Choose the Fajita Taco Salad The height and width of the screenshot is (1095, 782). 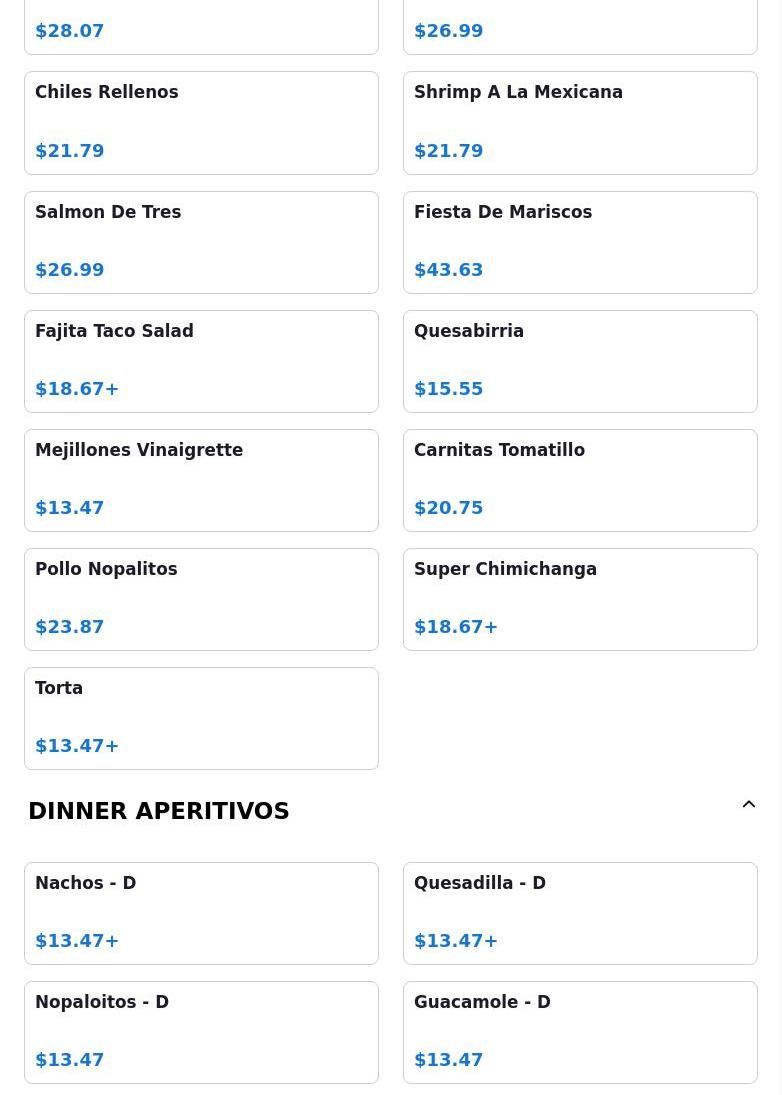point(201,361)
